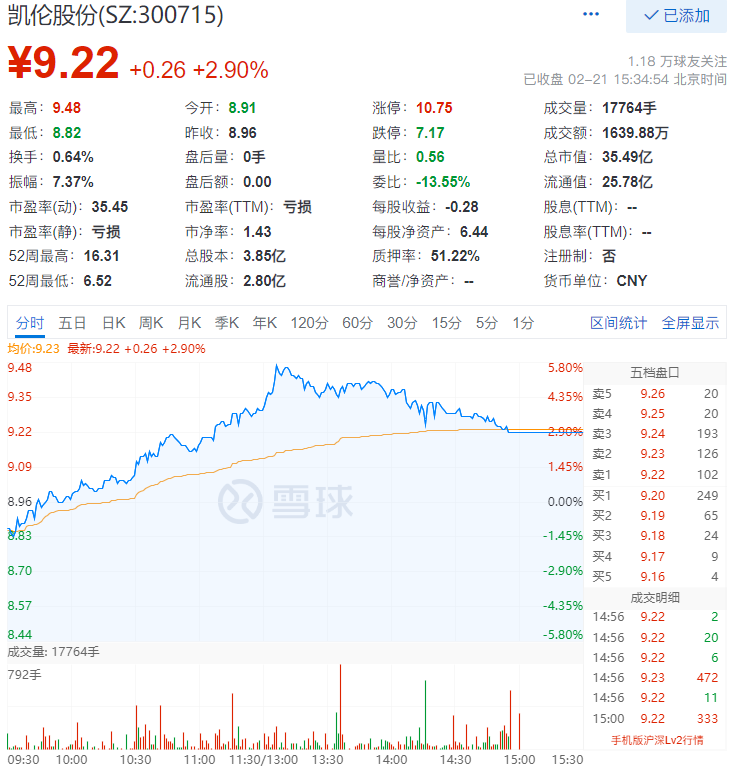Screen dimensions: 729x768
Task: Show the 月K chart
Action: coord(189,323)
